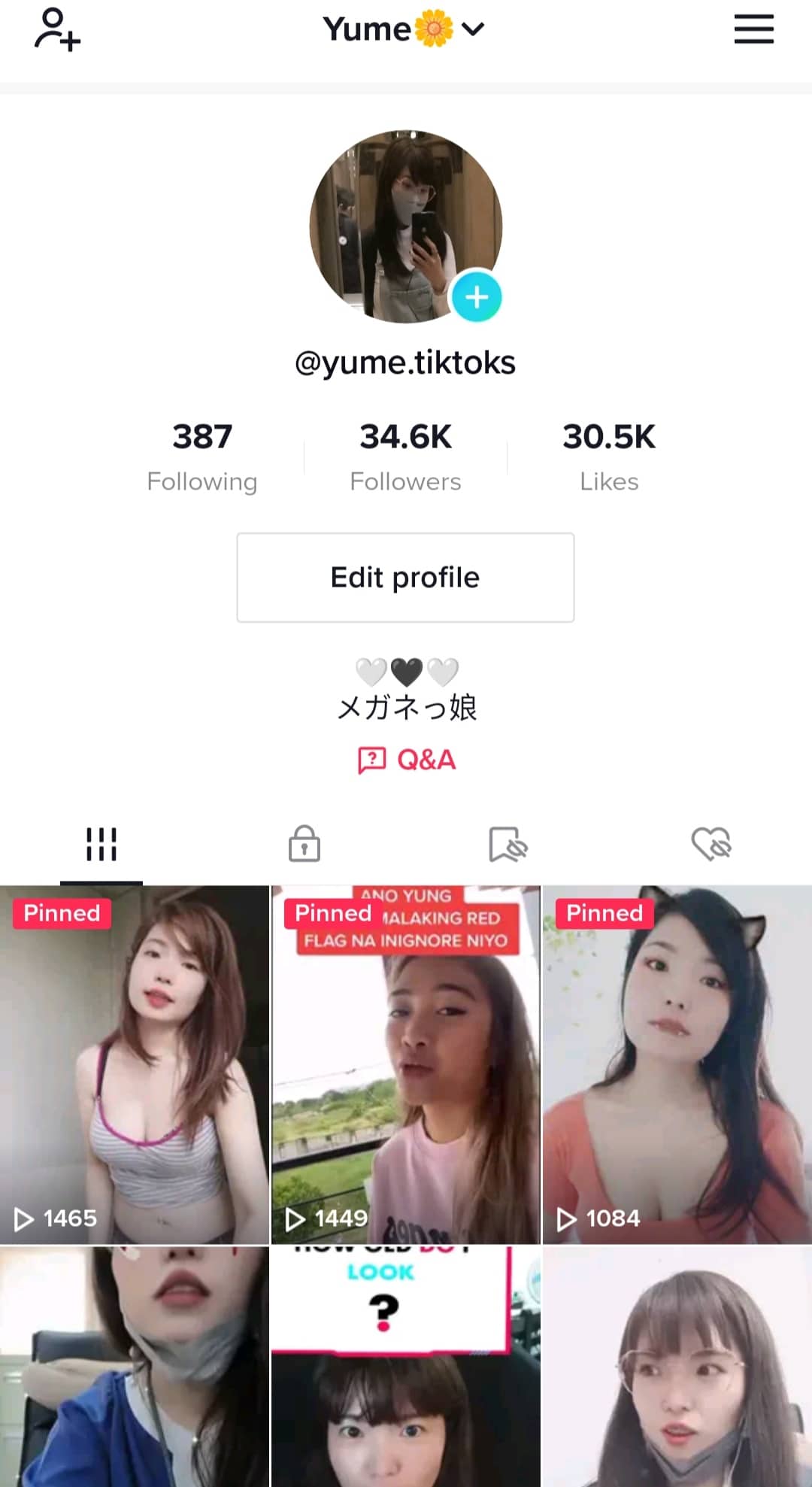Image resolution: width=812 pixels, height=1487 pixels.
Task: Open the hamburger menu
Action: 753,30
